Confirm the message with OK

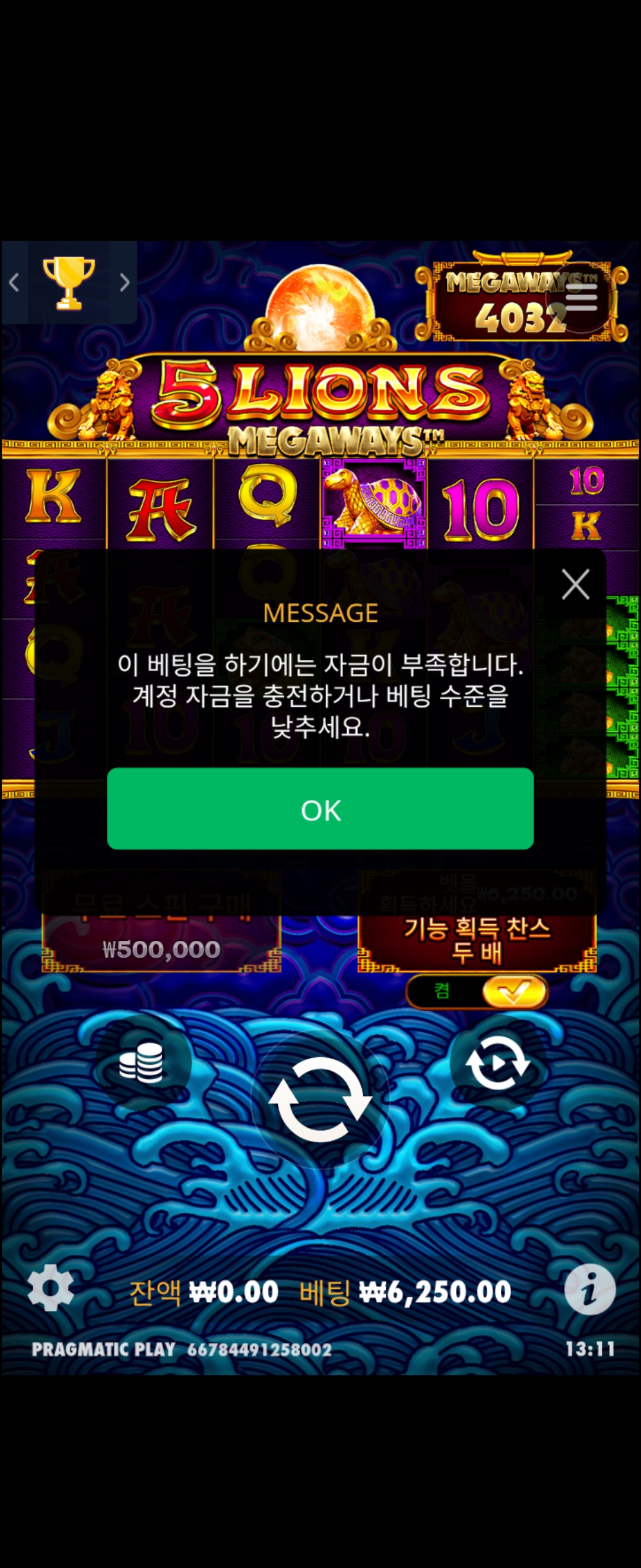pyautogui.click(x=320, y=808)
